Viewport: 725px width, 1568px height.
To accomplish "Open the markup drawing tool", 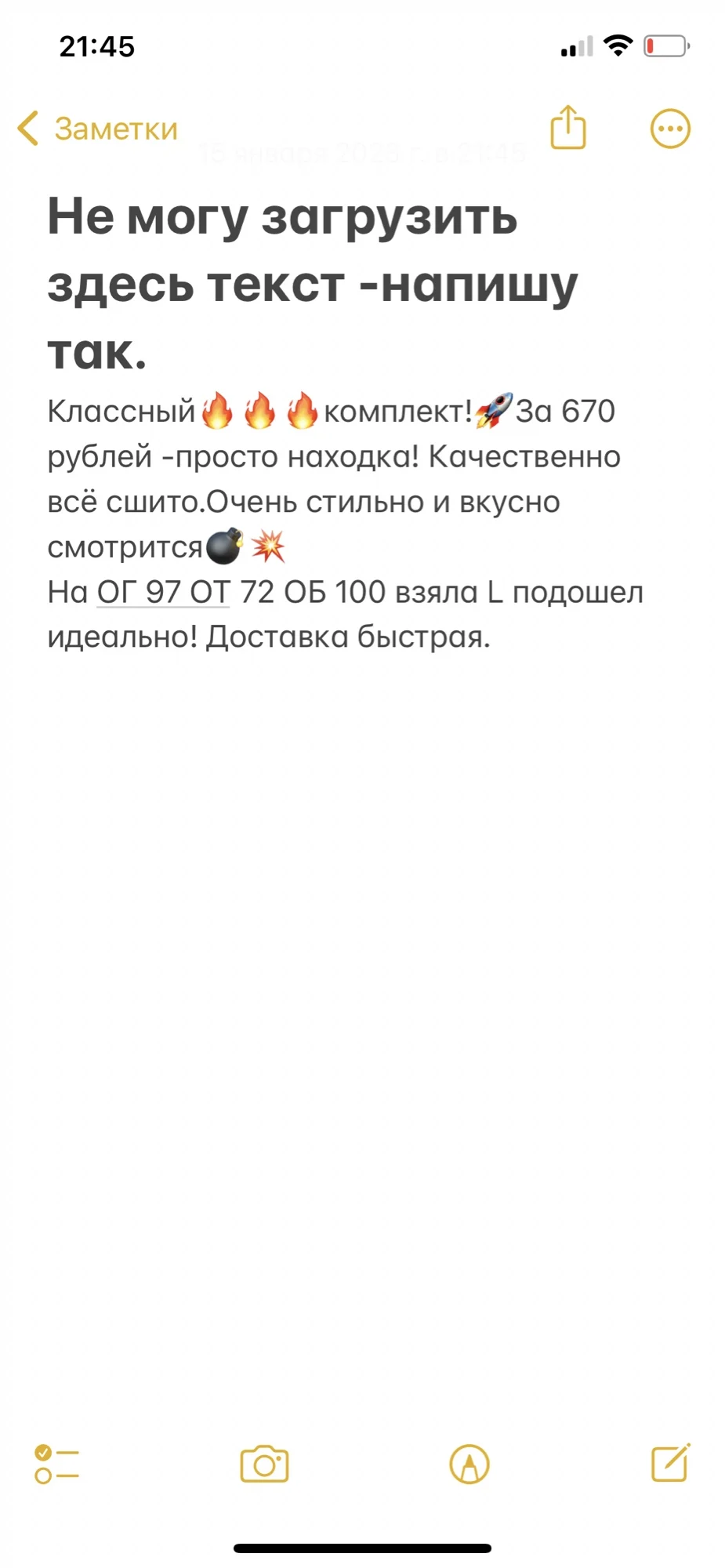I will 469,1465.
